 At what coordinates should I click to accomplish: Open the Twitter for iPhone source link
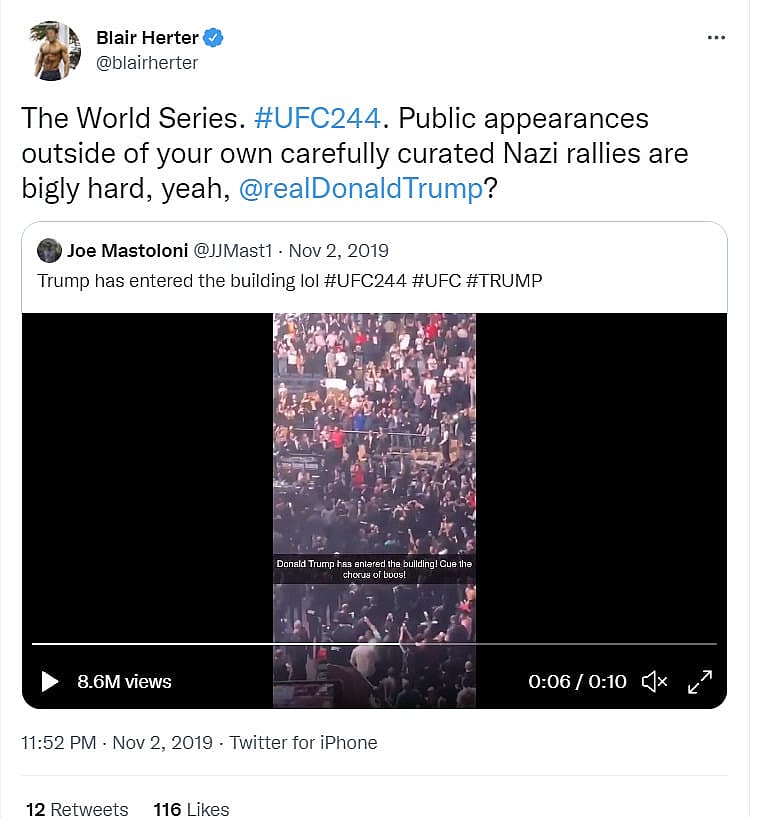coord(303,742)
